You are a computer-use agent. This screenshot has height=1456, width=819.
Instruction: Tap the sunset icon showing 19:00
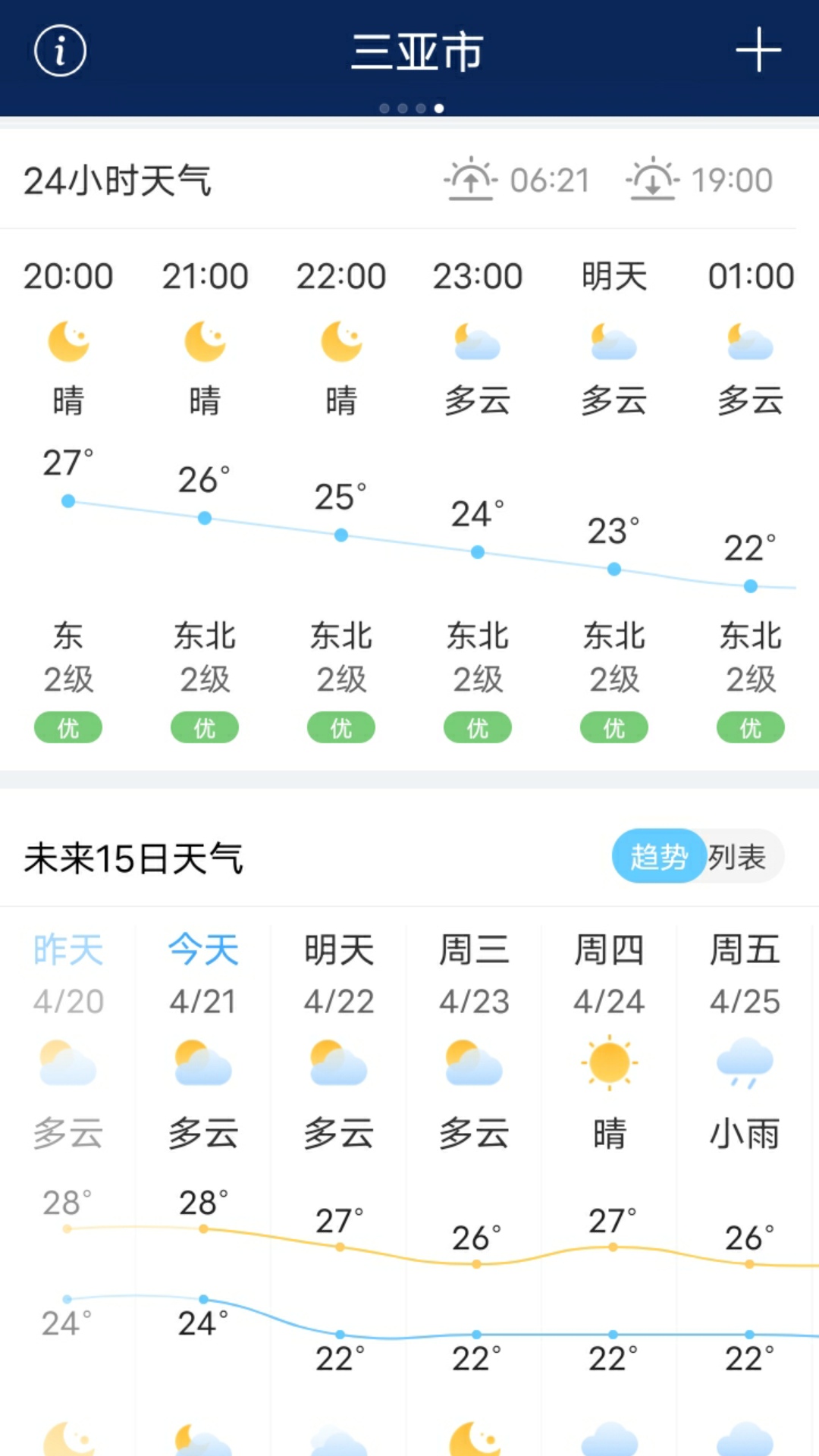coord(653,179)
